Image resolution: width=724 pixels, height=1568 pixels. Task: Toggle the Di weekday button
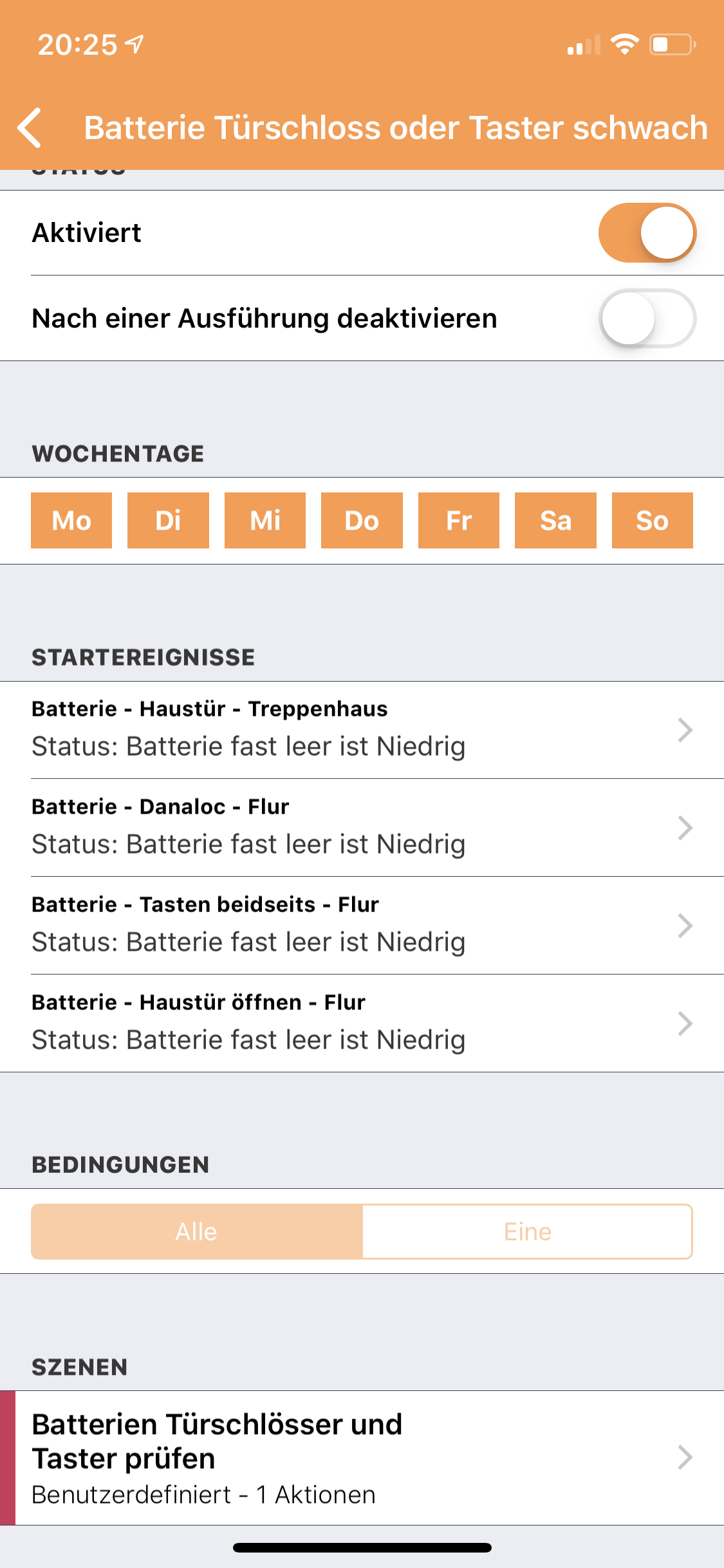pyautogui.click(x=168, y=520)
